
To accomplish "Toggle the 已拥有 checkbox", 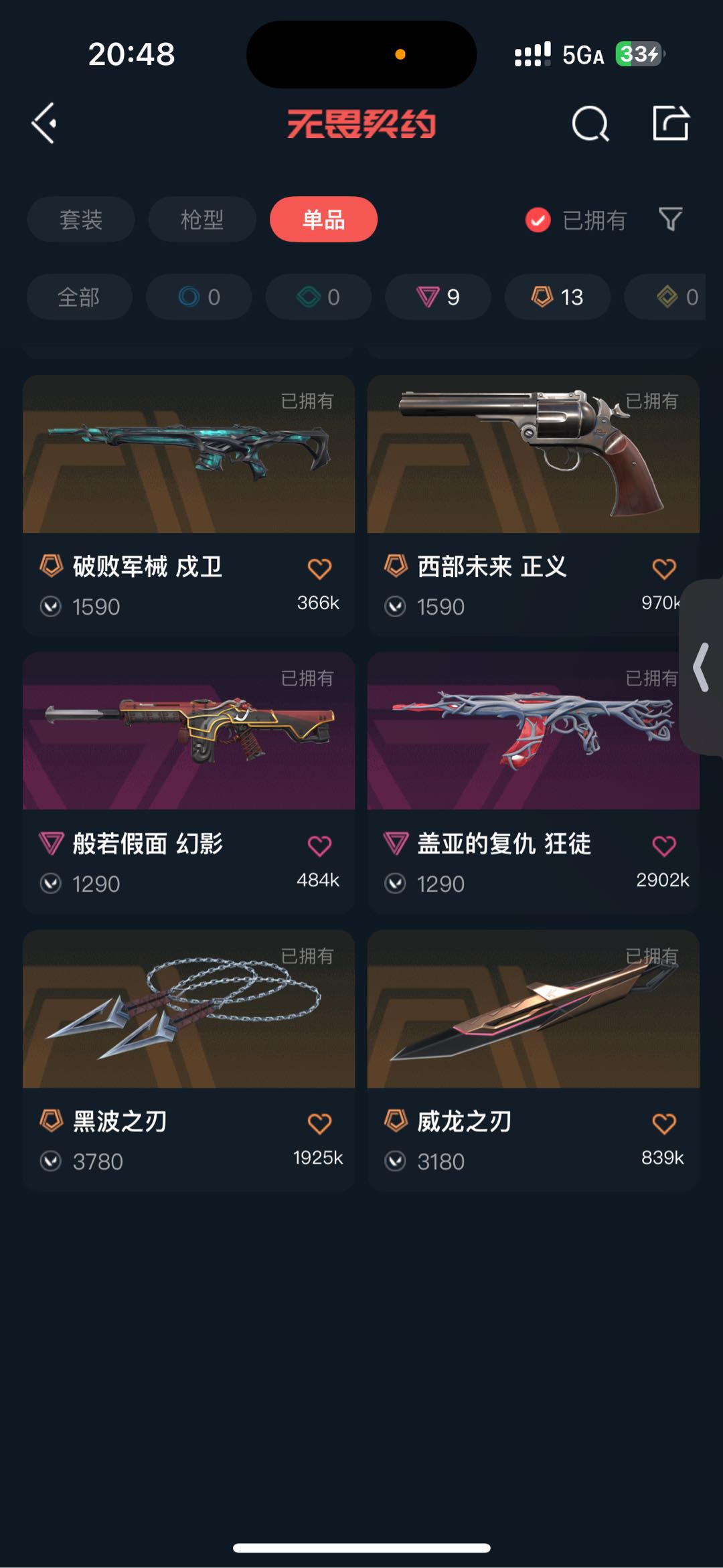I will pos(538,220).
